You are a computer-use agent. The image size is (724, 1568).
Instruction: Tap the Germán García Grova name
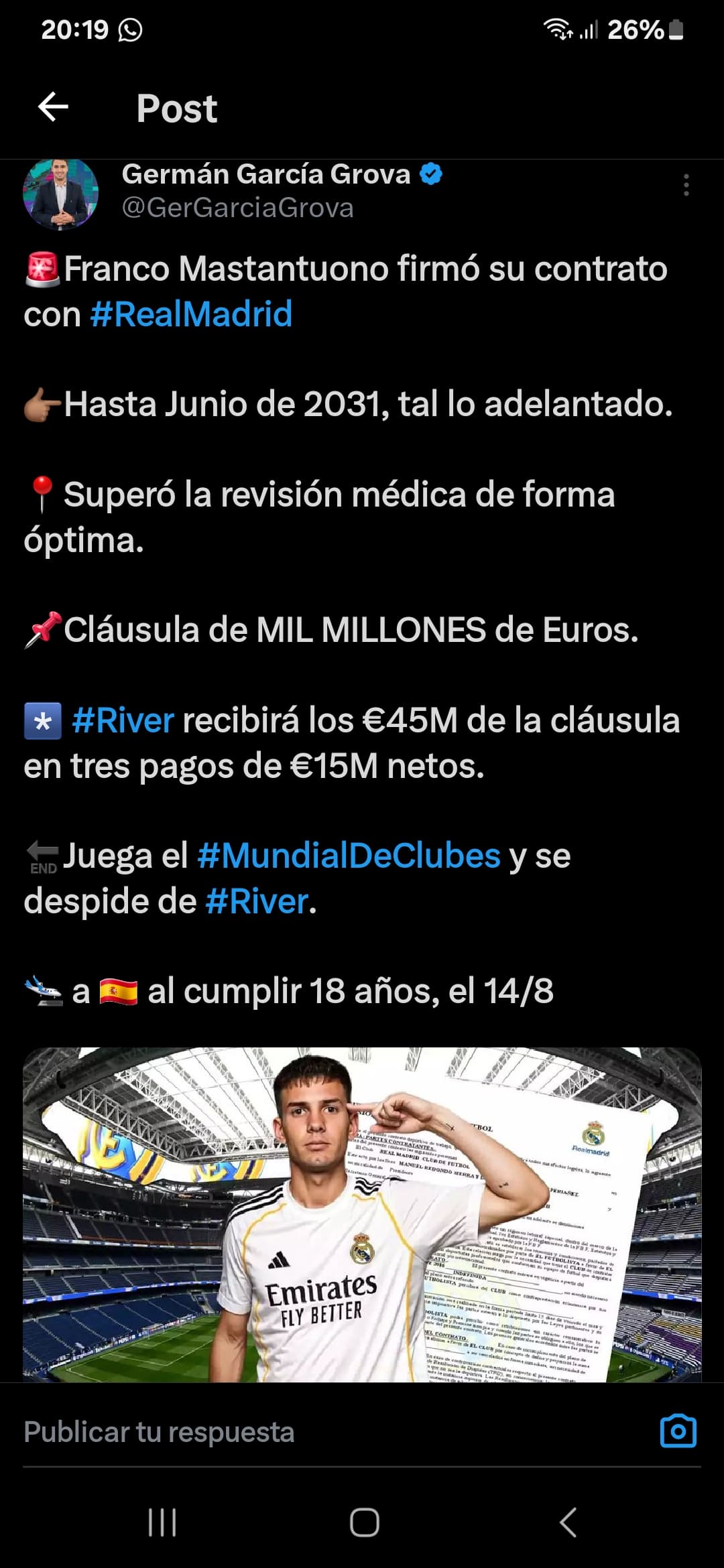(266, 174)
